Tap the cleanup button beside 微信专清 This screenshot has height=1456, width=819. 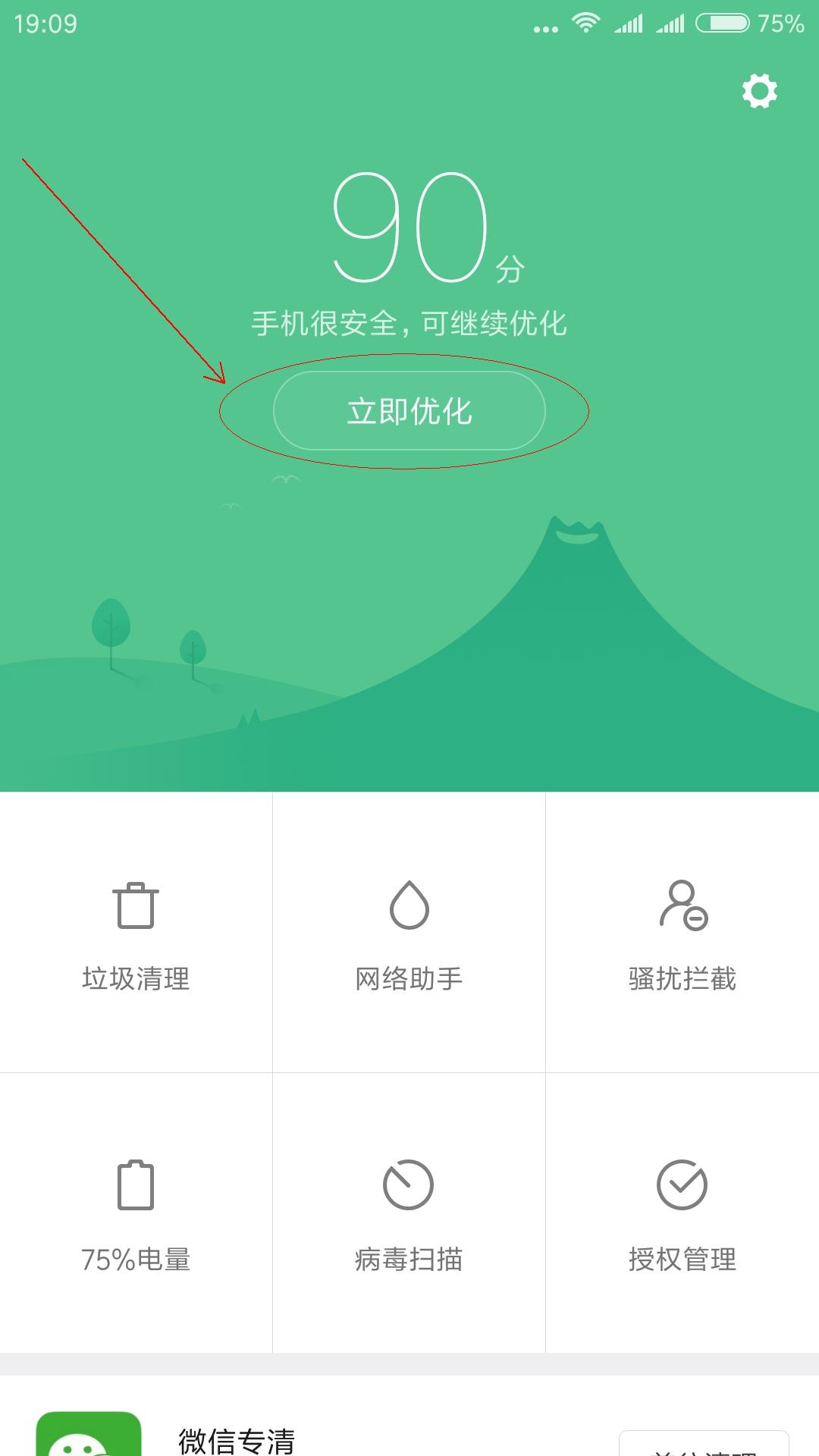tap(705, 1445)
